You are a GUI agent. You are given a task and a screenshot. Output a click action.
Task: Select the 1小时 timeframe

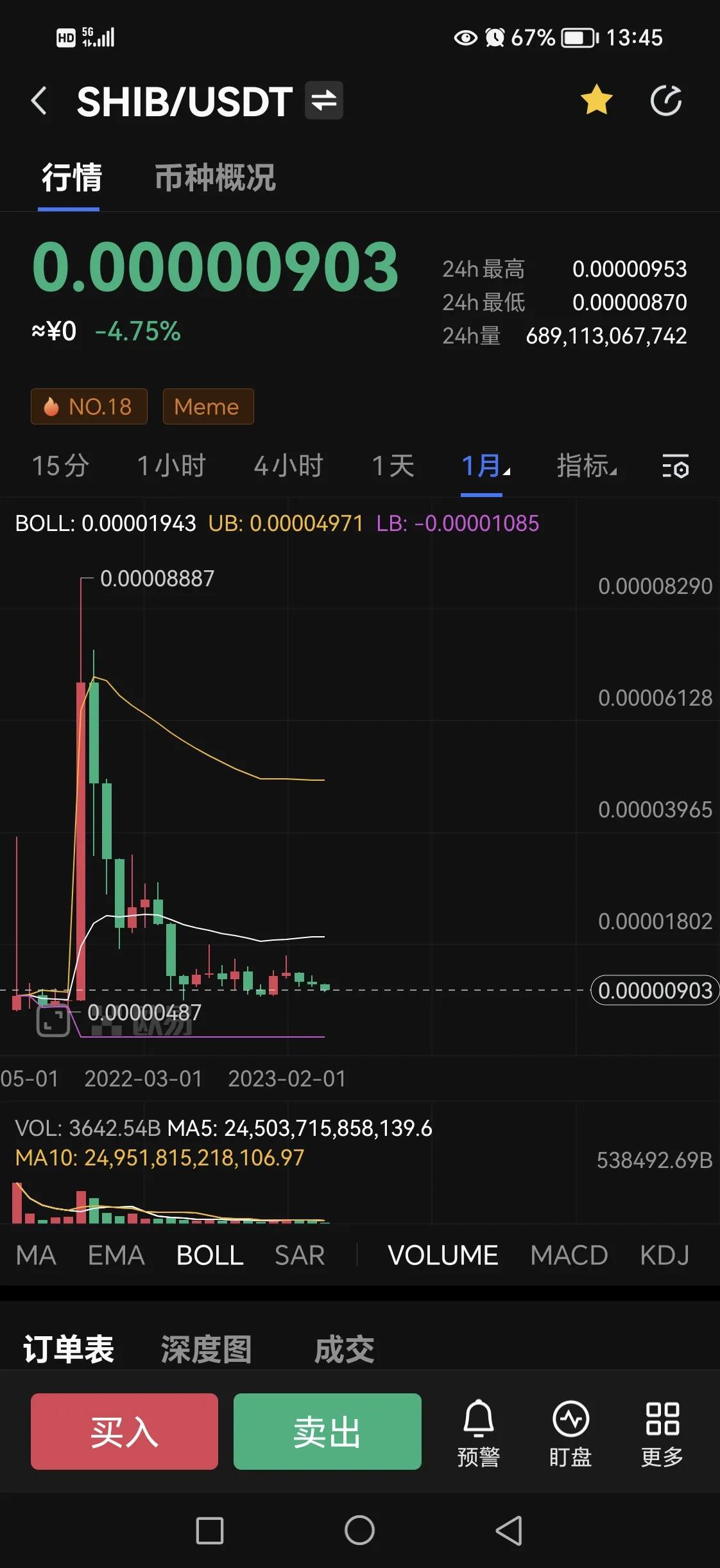[171, 466]
